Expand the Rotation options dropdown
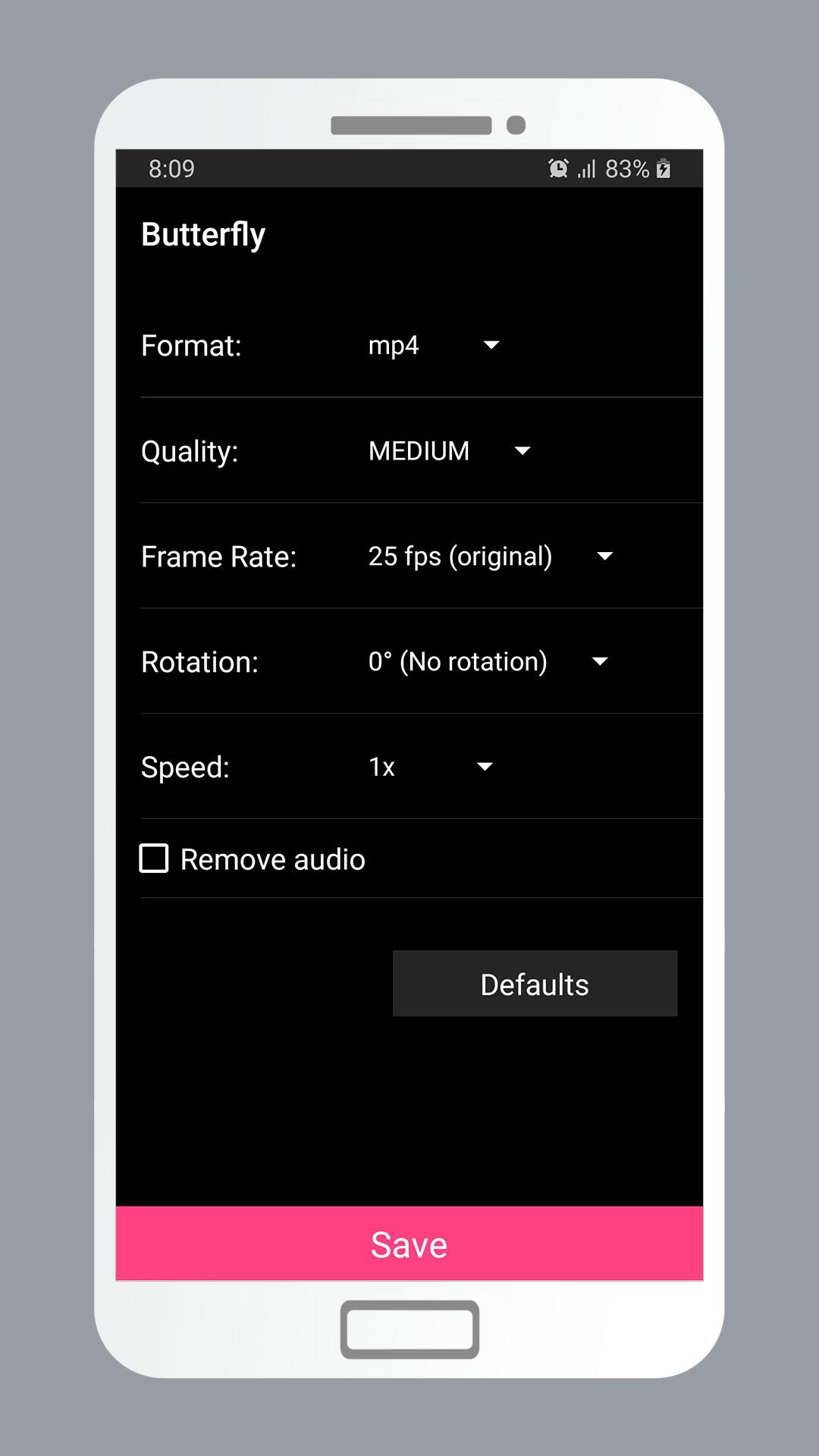This screenshot has width=819, height=1456. pyautogui.click(x=598, y=661)
